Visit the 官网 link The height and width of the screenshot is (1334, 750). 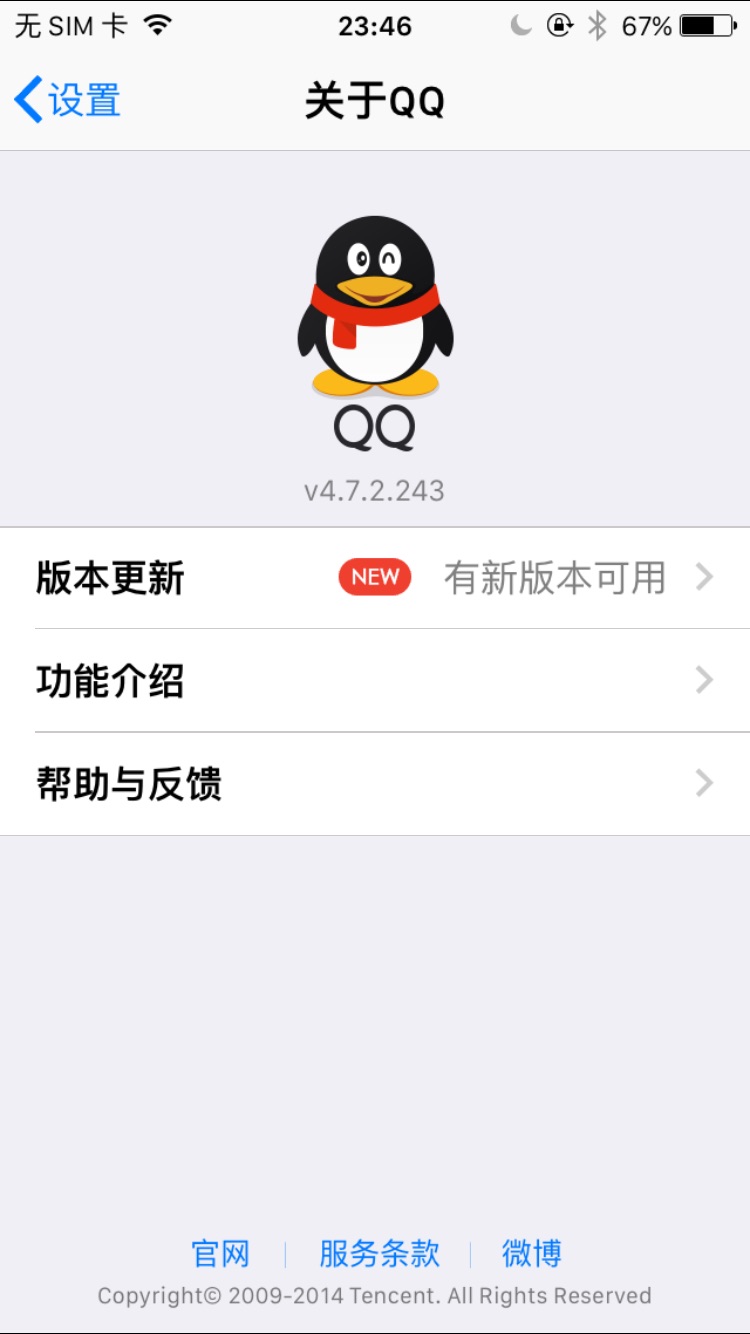[220, 1253]
